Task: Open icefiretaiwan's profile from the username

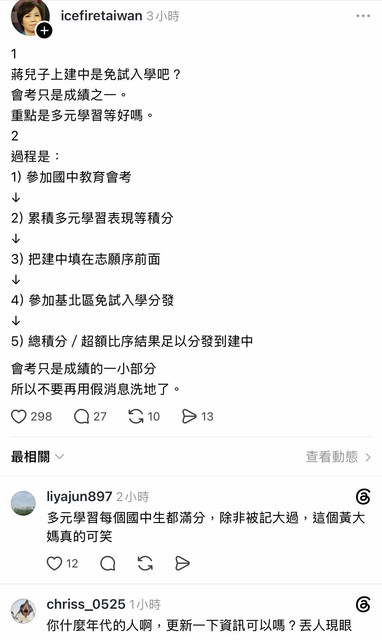Action: coord(101,16)
